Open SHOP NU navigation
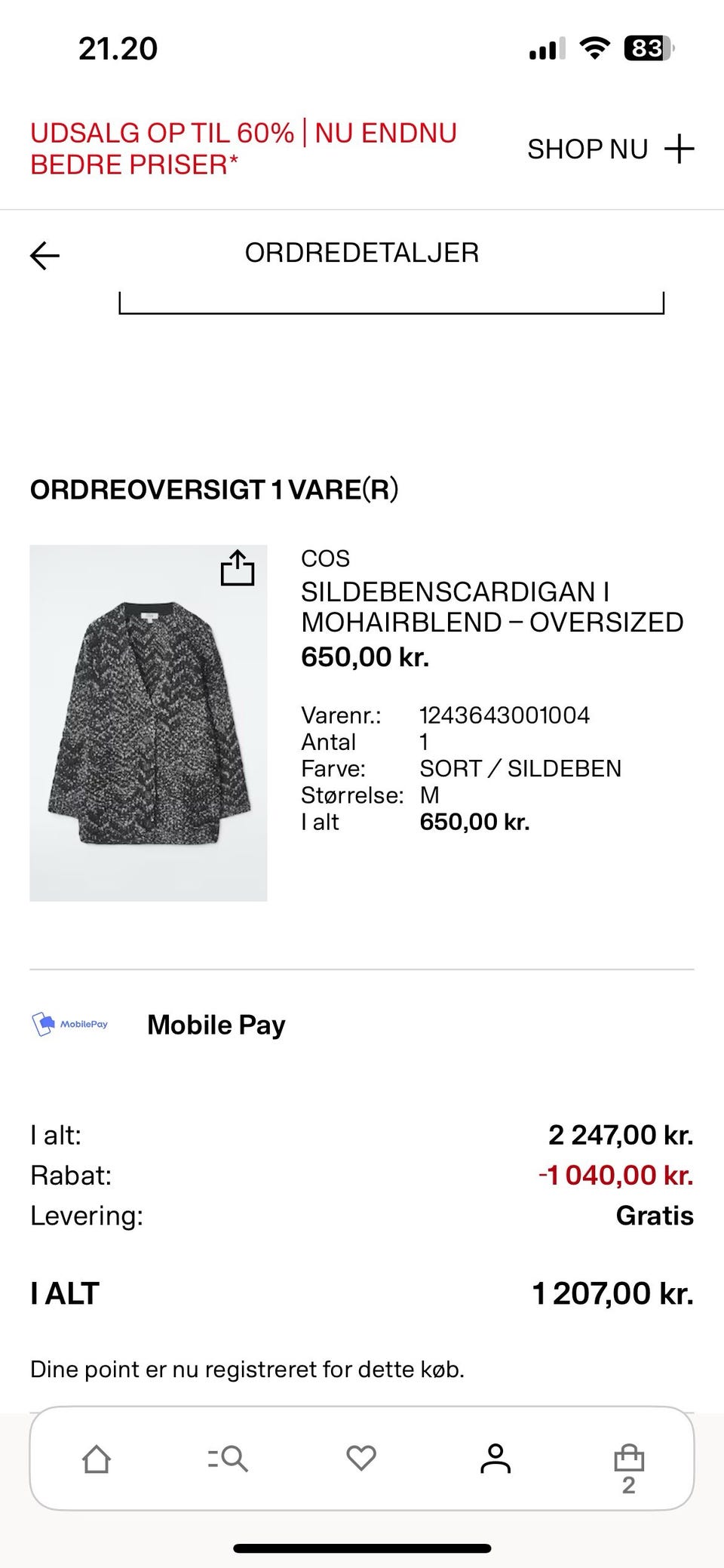 [x=589, y=148]
